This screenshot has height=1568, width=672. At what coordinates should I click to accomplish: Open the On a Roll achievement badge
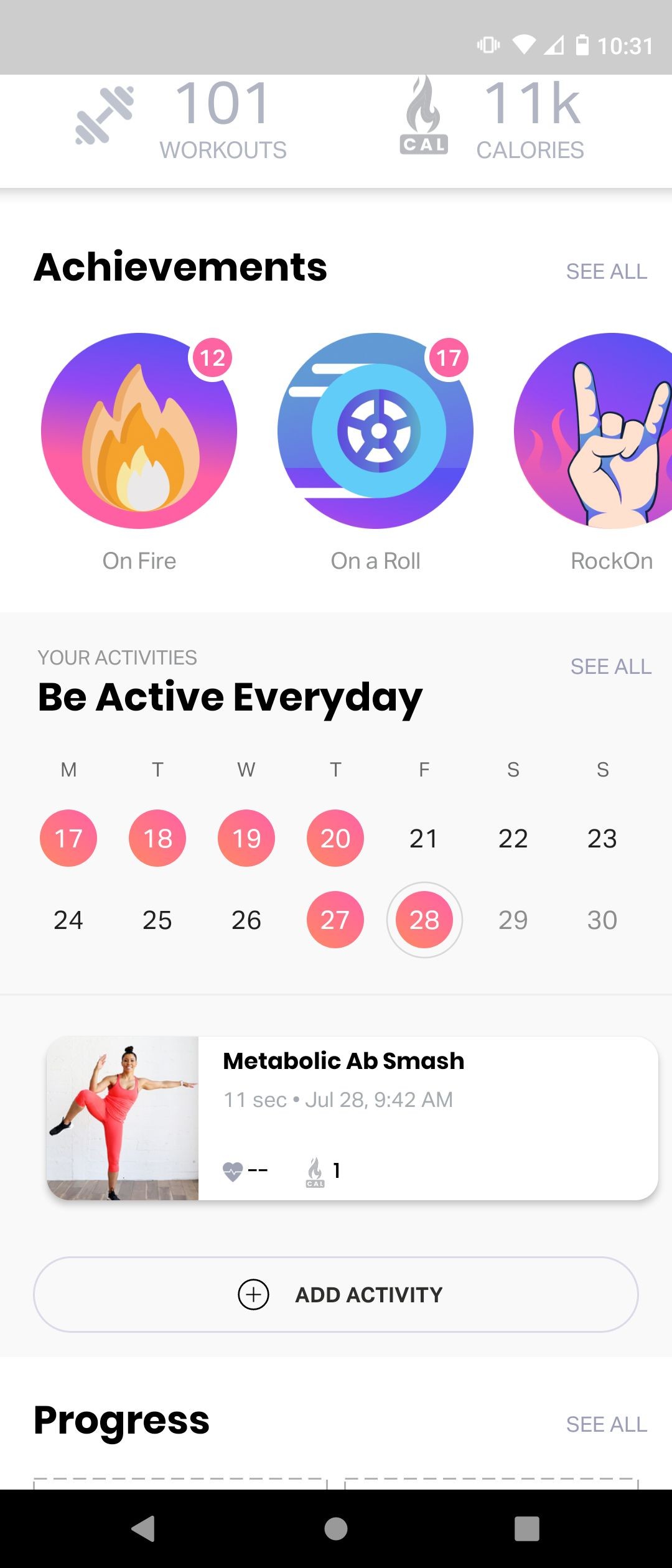tap(375, 431)
